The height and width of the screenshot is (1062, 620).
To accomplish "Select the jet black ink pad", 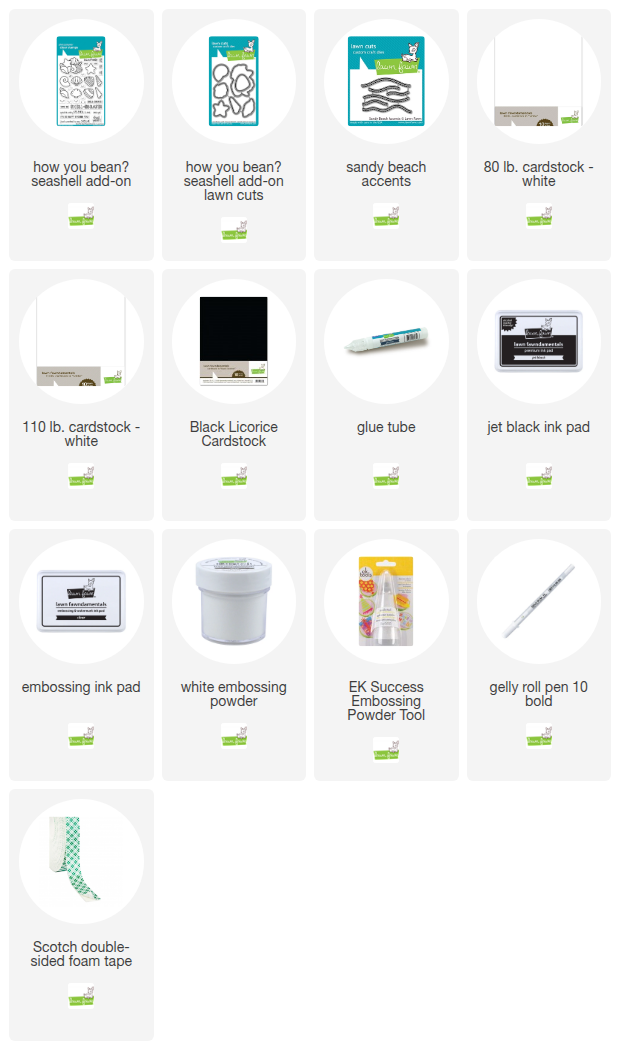I will click(538, 342).
